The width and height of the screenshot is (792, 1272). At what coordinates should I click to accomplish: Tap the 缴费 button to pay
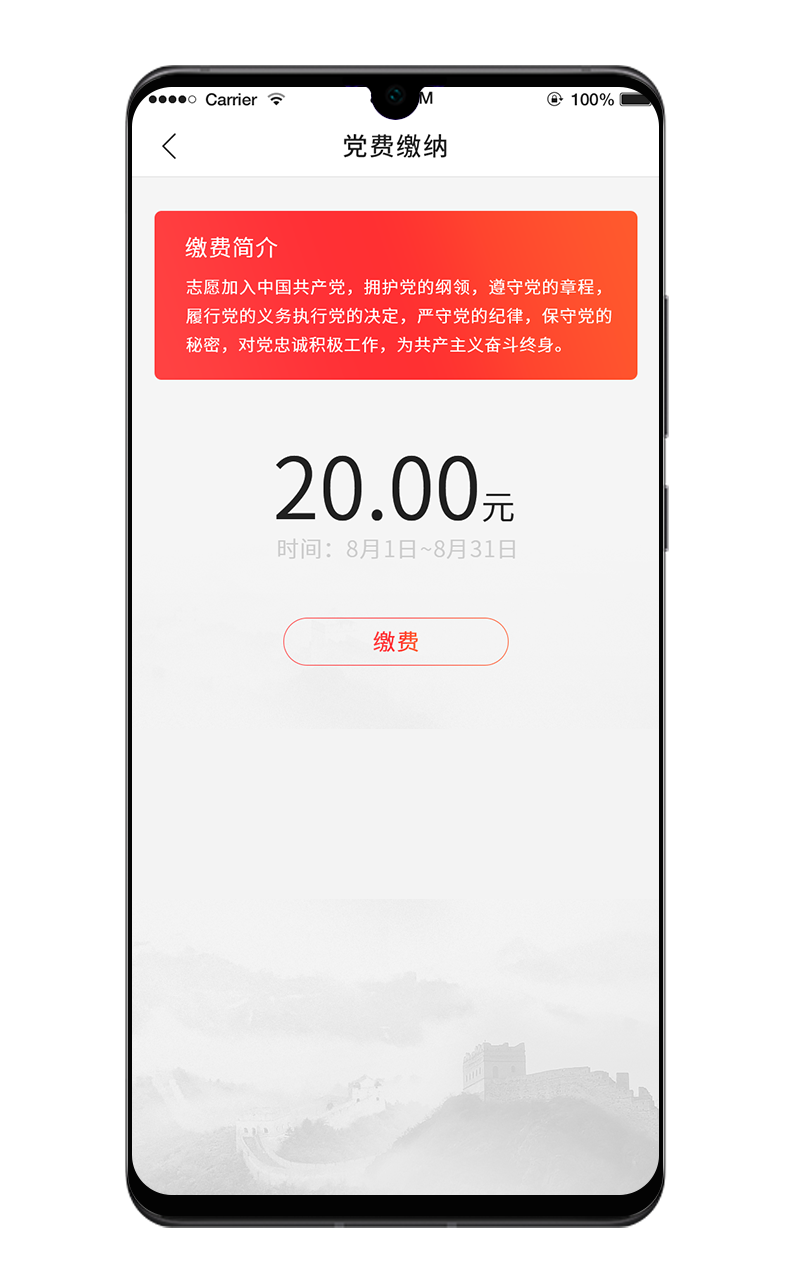(x=395, y=642)
